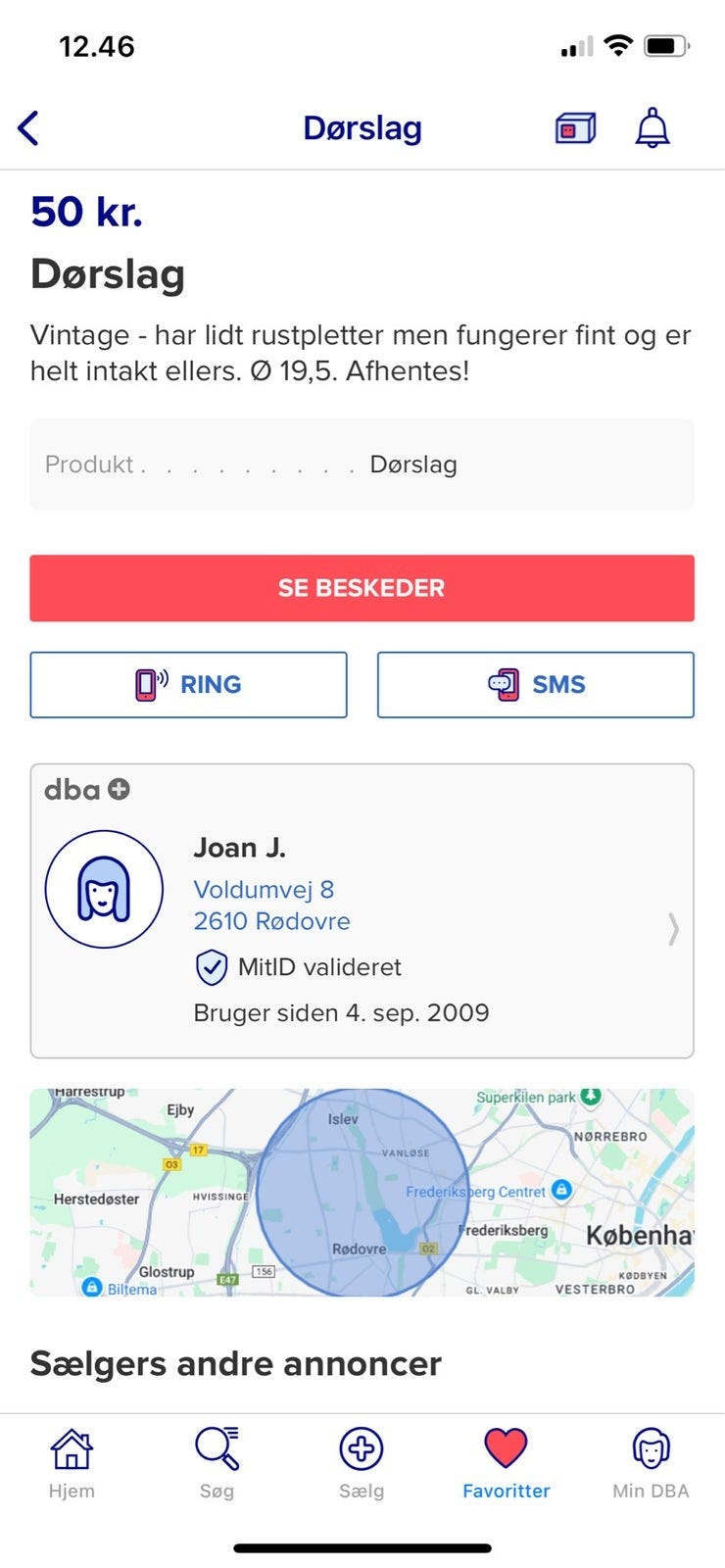725x1568 pixels.
Task: Open search via the Søg magnifier icon
Action: click(217, 1443)
